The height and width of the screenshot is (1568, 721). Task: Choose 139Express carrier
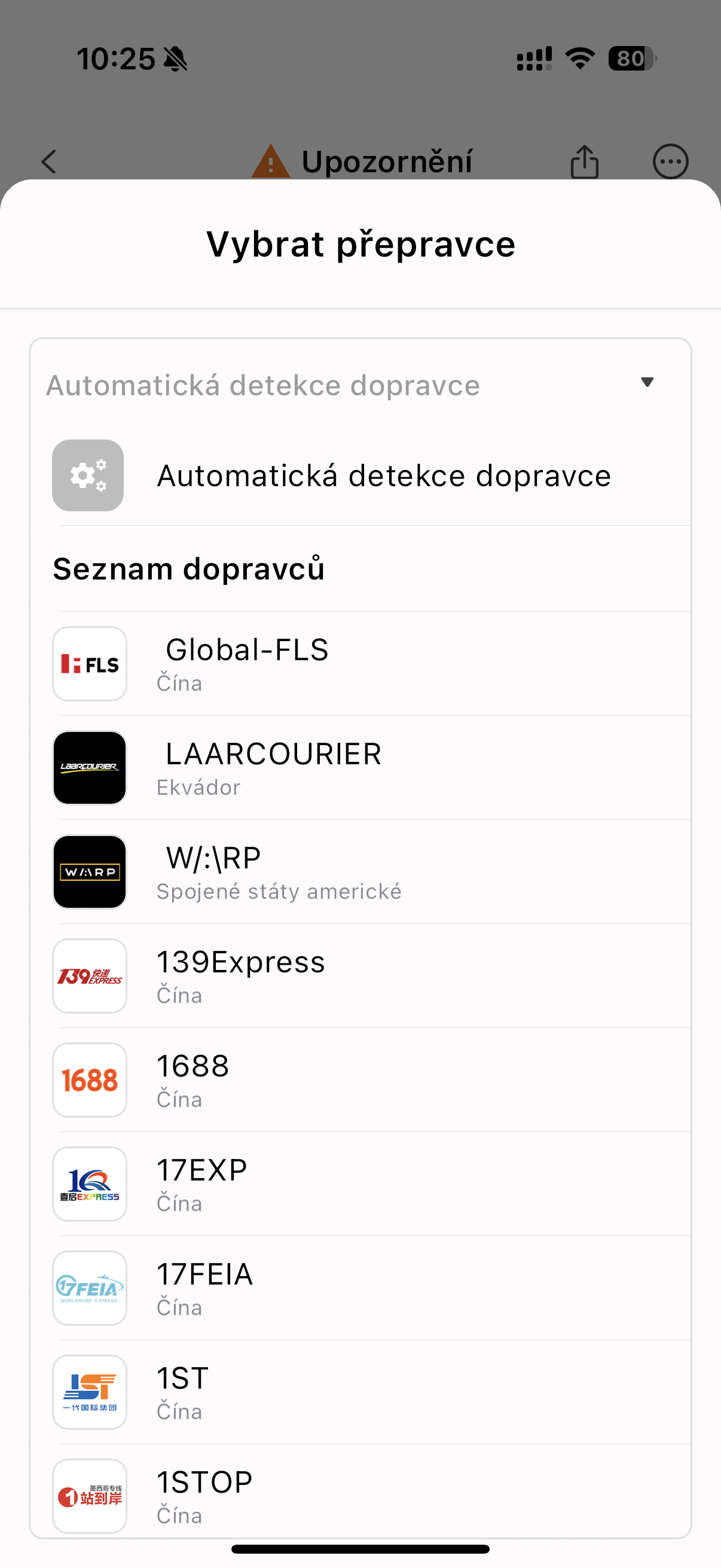[359, 976]
